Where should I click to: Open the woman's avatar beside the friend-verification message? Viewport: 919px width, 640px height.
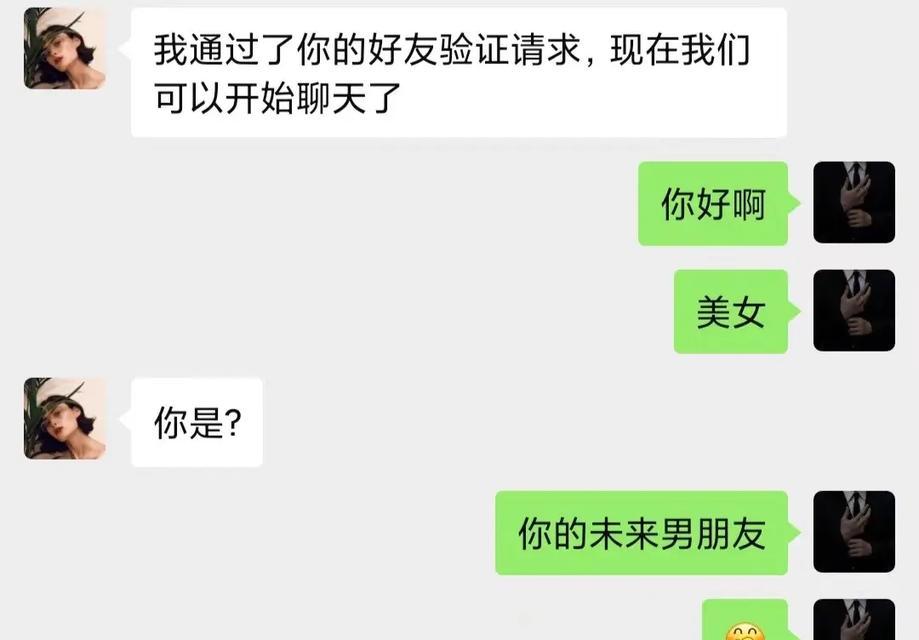(64, 48)
